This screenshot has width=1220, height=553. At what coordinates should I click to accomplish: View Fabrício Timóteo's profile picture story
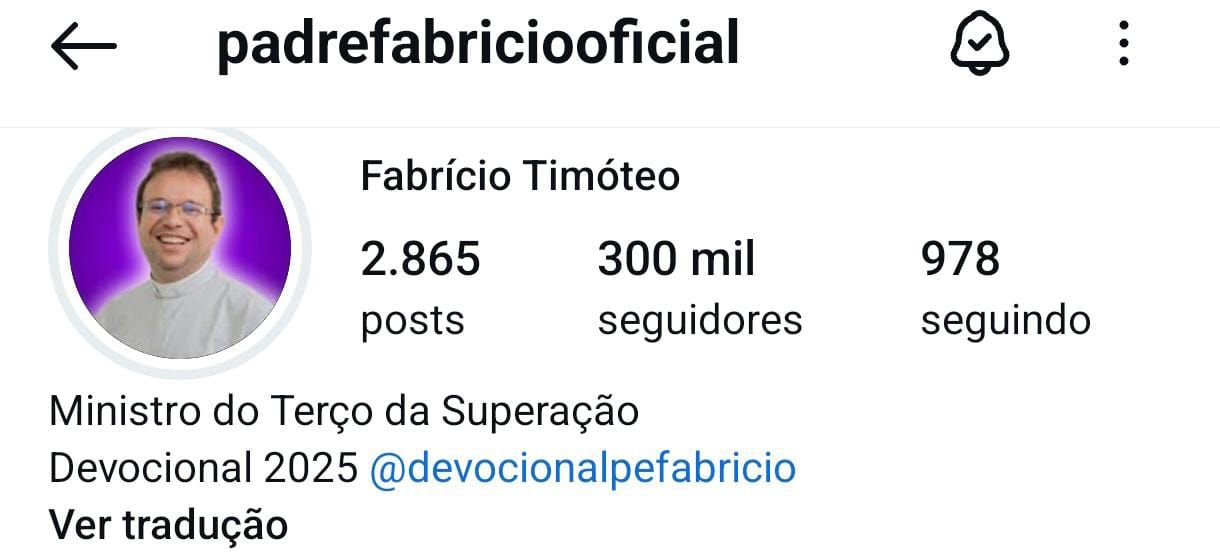[x=180, y=248]
